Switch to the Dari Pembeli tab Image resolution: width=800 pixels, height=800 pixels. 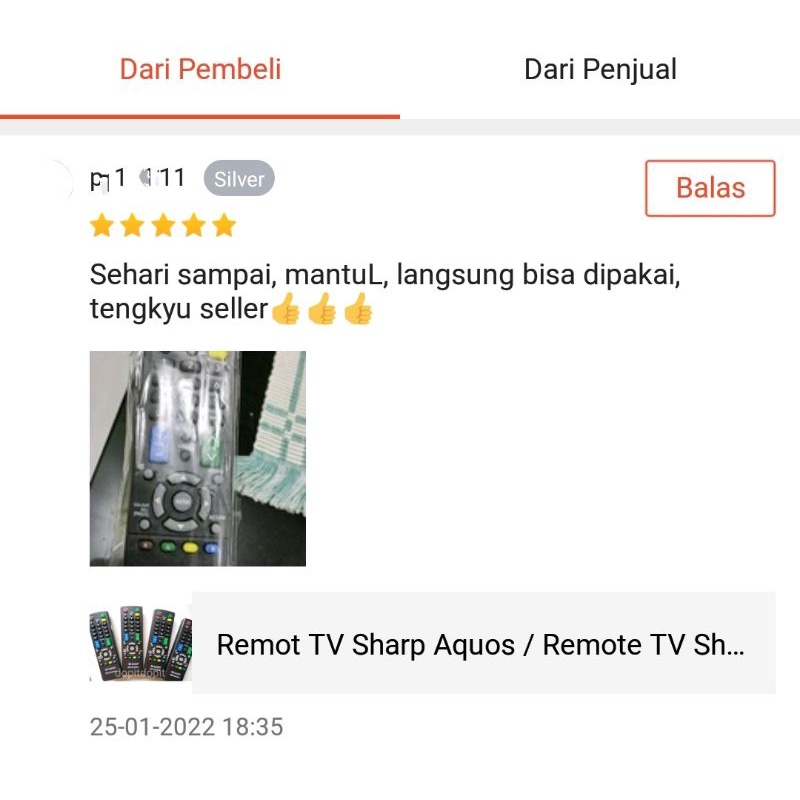point(200,70)
